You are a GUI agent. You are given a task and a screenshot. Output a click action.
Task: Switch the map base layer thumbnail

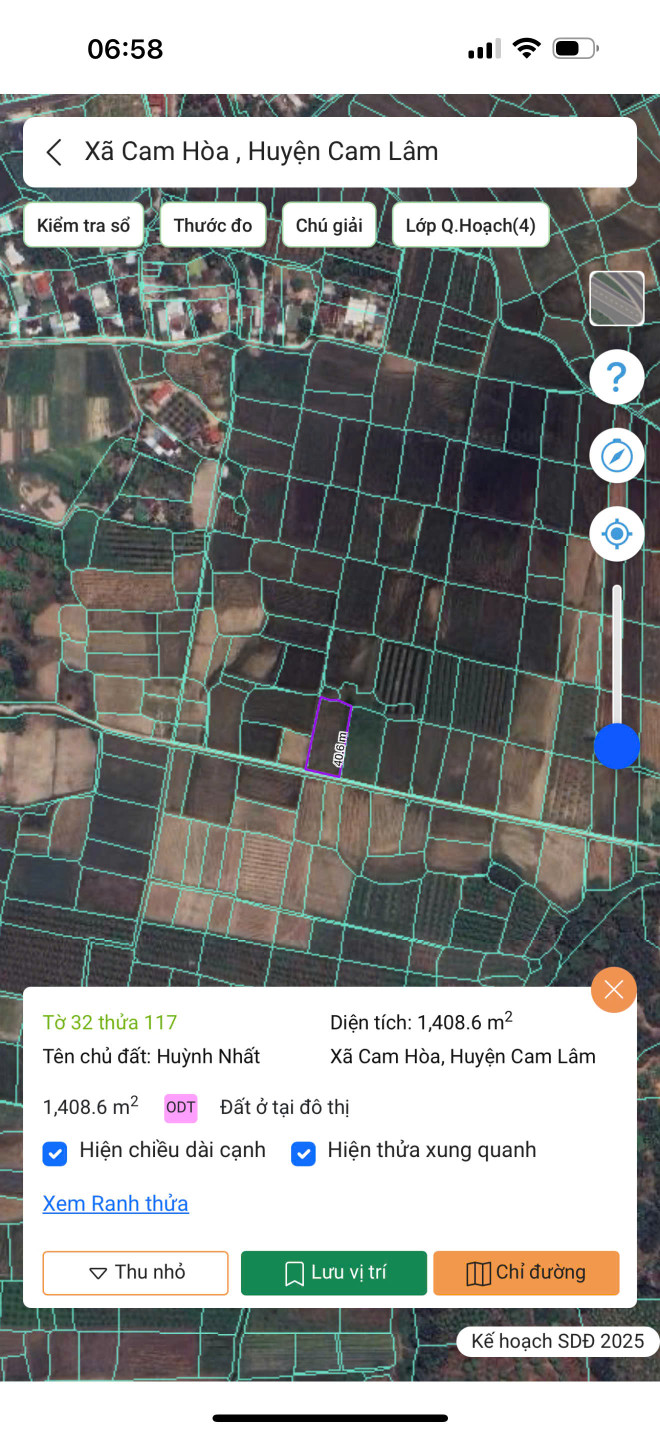616,299
